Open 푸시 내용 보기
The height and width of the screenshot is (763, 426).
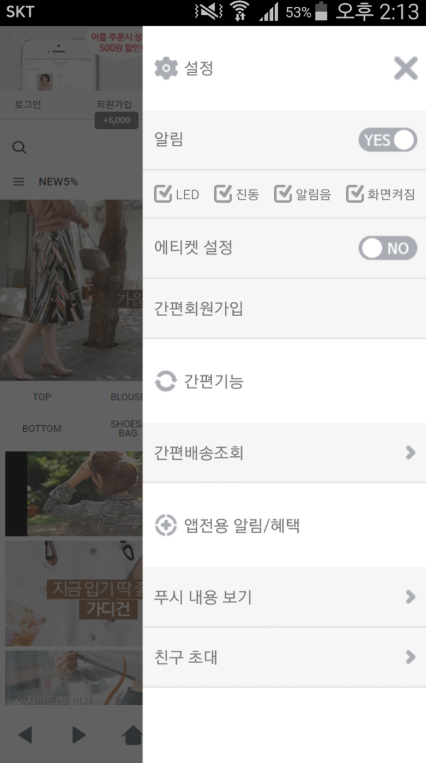click(x=284, y=597)
